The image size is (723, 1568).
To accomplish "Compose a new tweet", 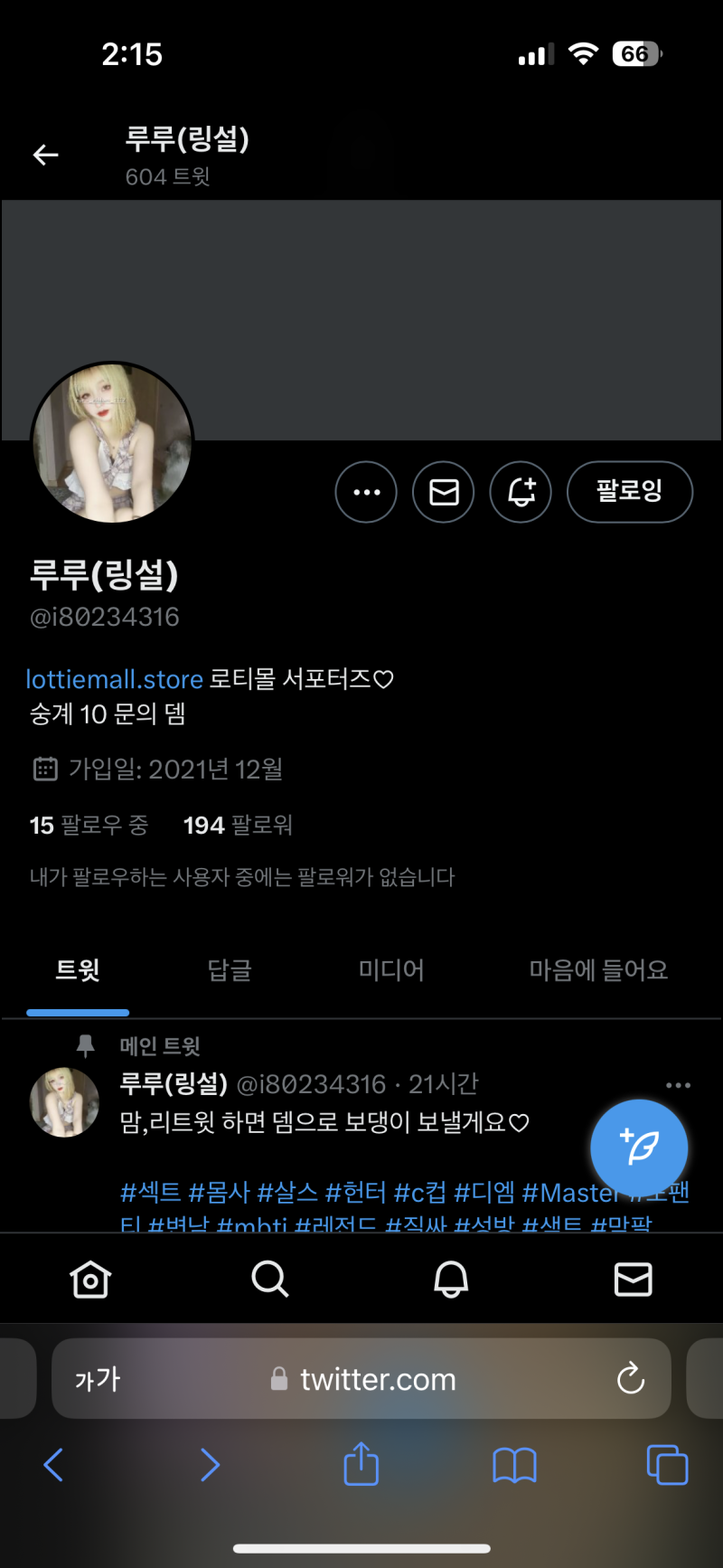I will (x=639, y=1148).
